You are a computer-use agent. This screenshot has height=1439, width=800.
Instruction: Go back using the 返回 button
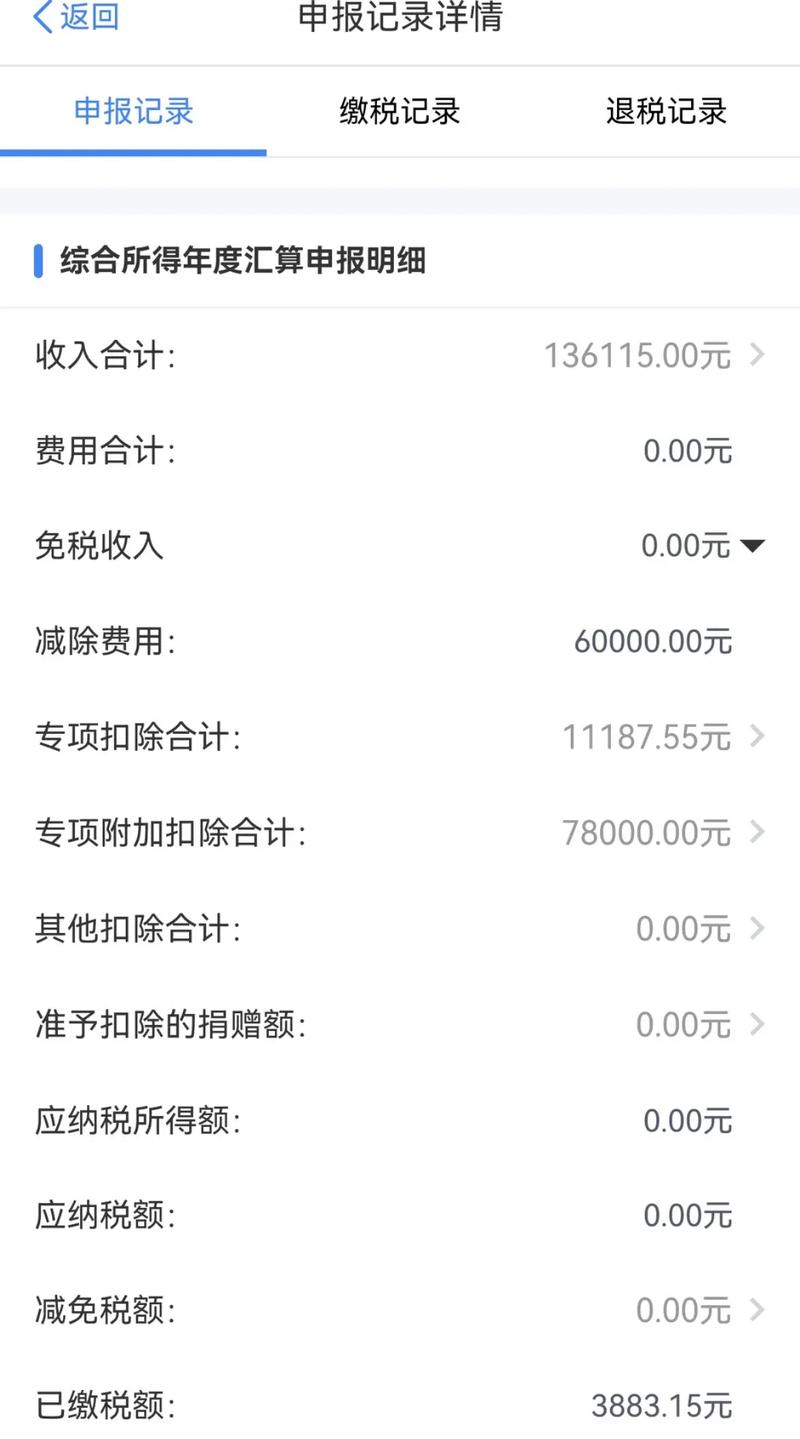click(x=76, y=17)
